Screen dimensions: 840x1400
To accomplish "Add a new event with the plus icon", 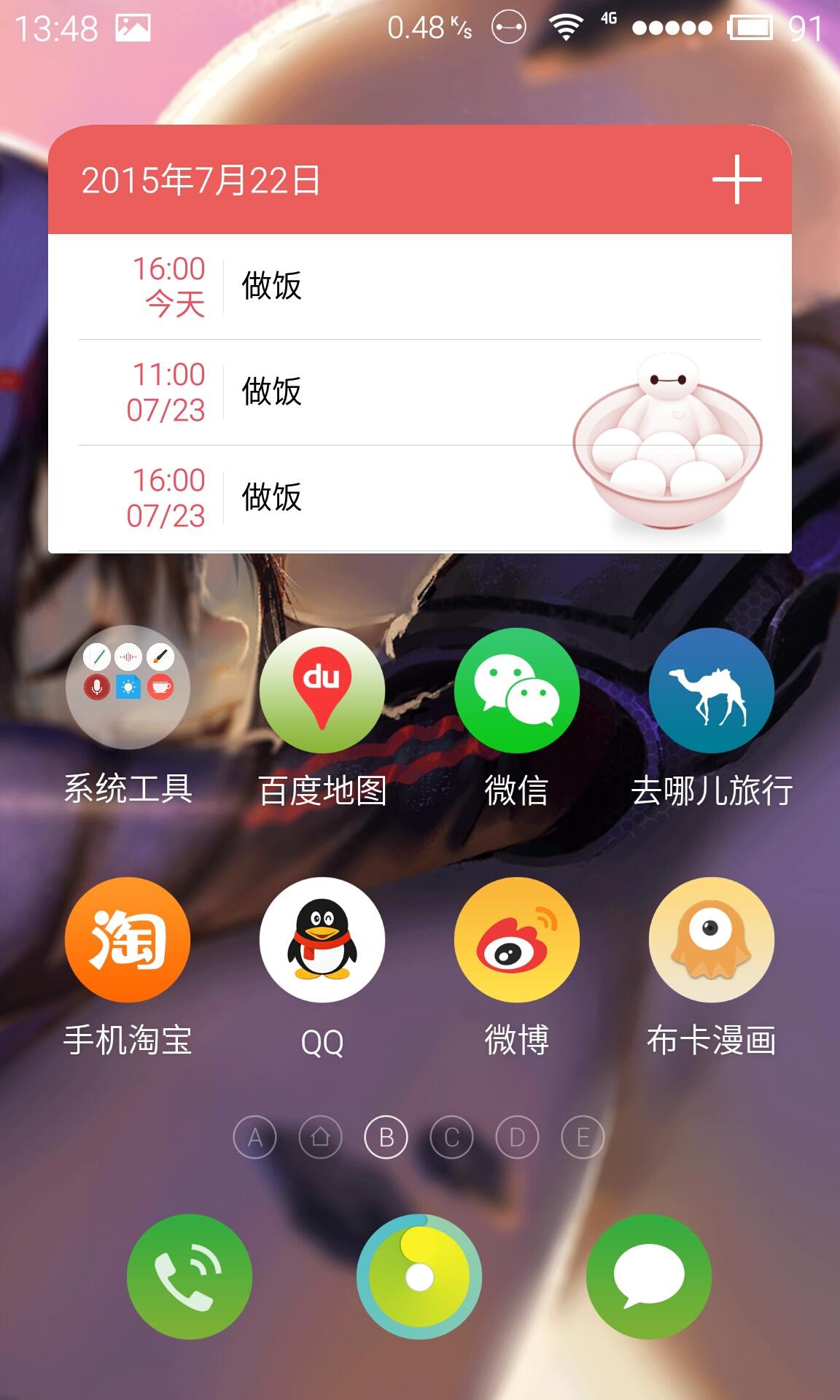I will click(x=736, y=179).
